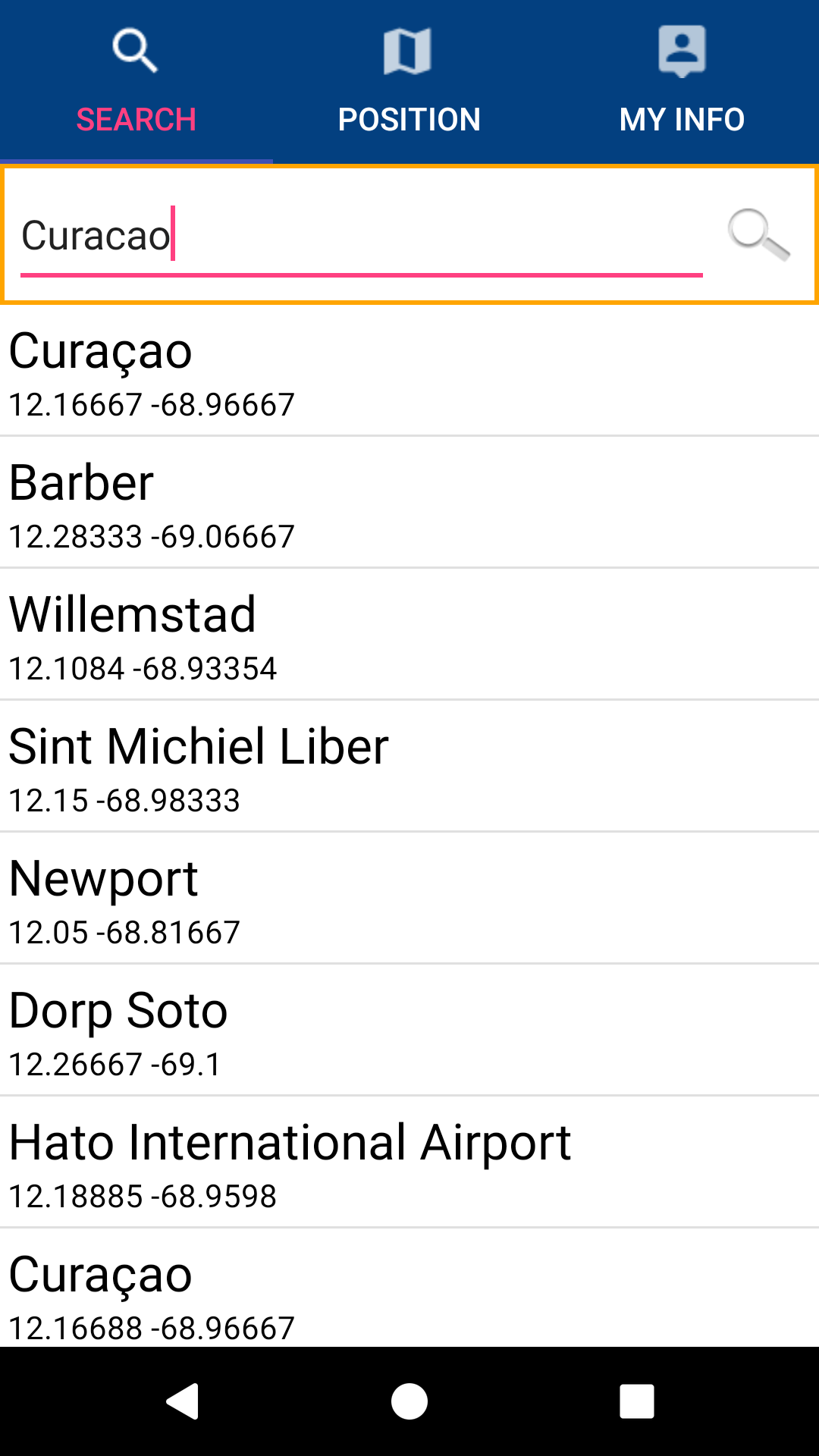Open the Hato International Airport result
The height and width of the screenshot is (1456, 819).
tap(409, 1163)
